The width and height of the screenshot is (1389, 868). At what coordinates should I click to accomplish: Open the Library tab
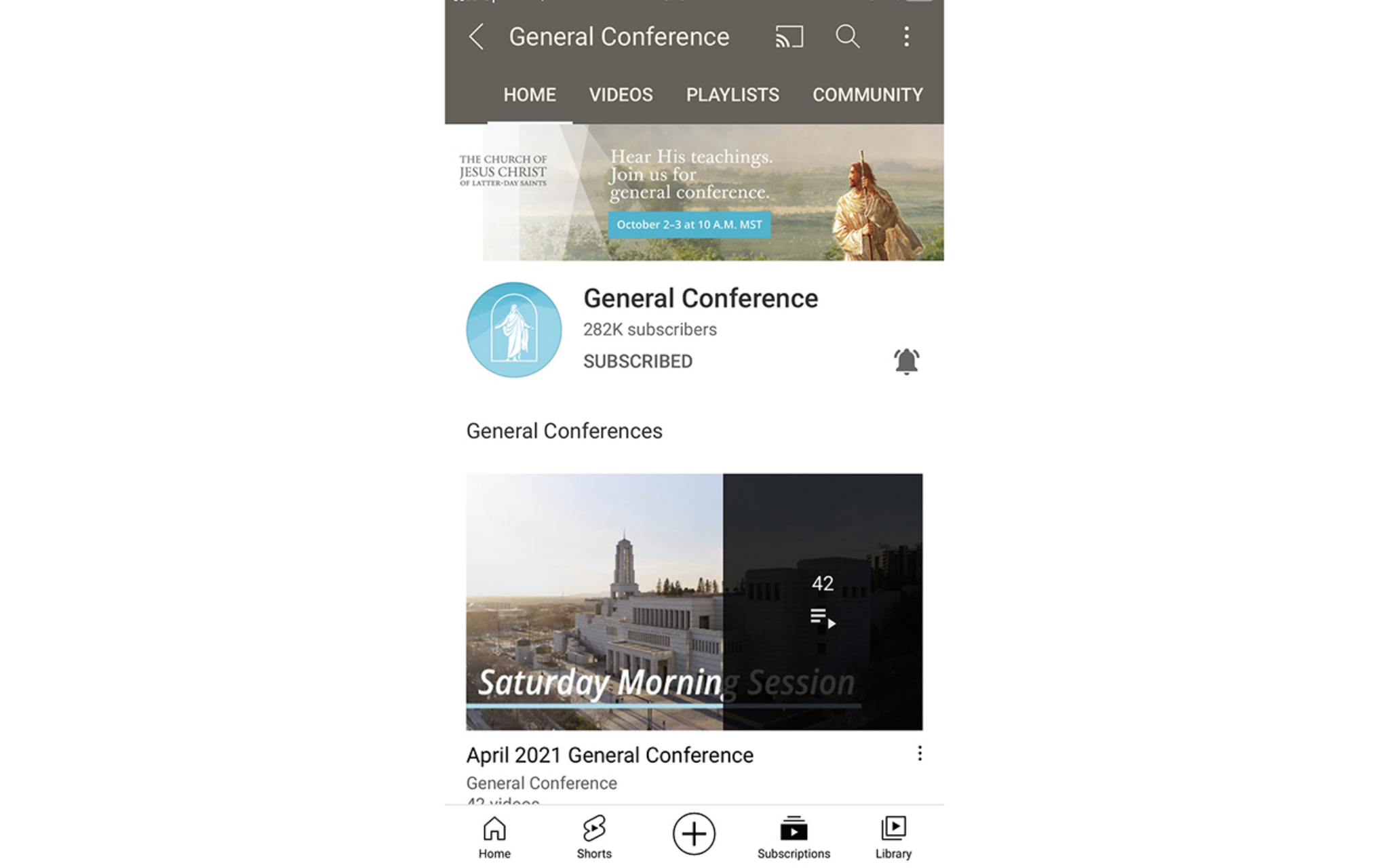893,837
